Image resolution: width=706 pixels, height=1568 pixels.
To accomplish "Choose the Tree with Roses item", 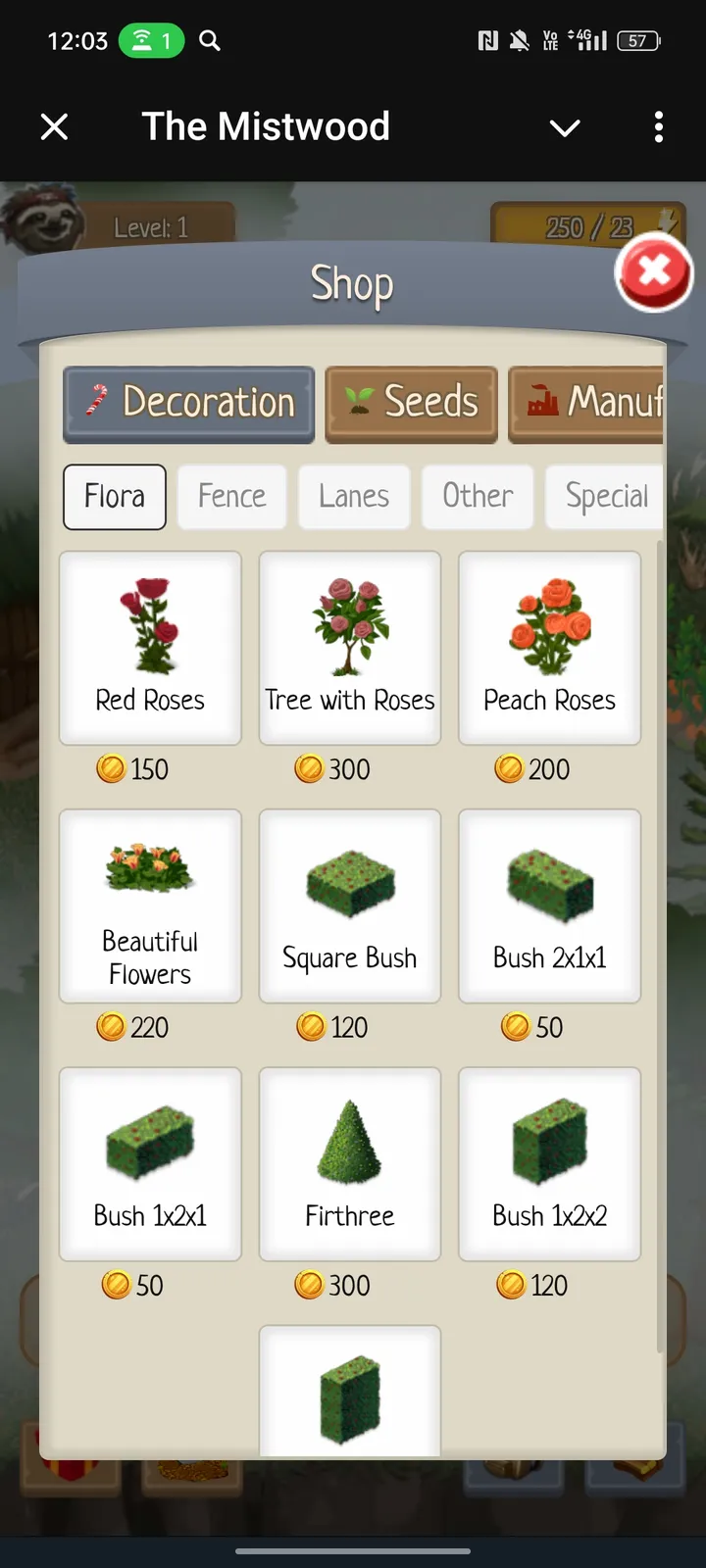I will [x=350, y=648].
